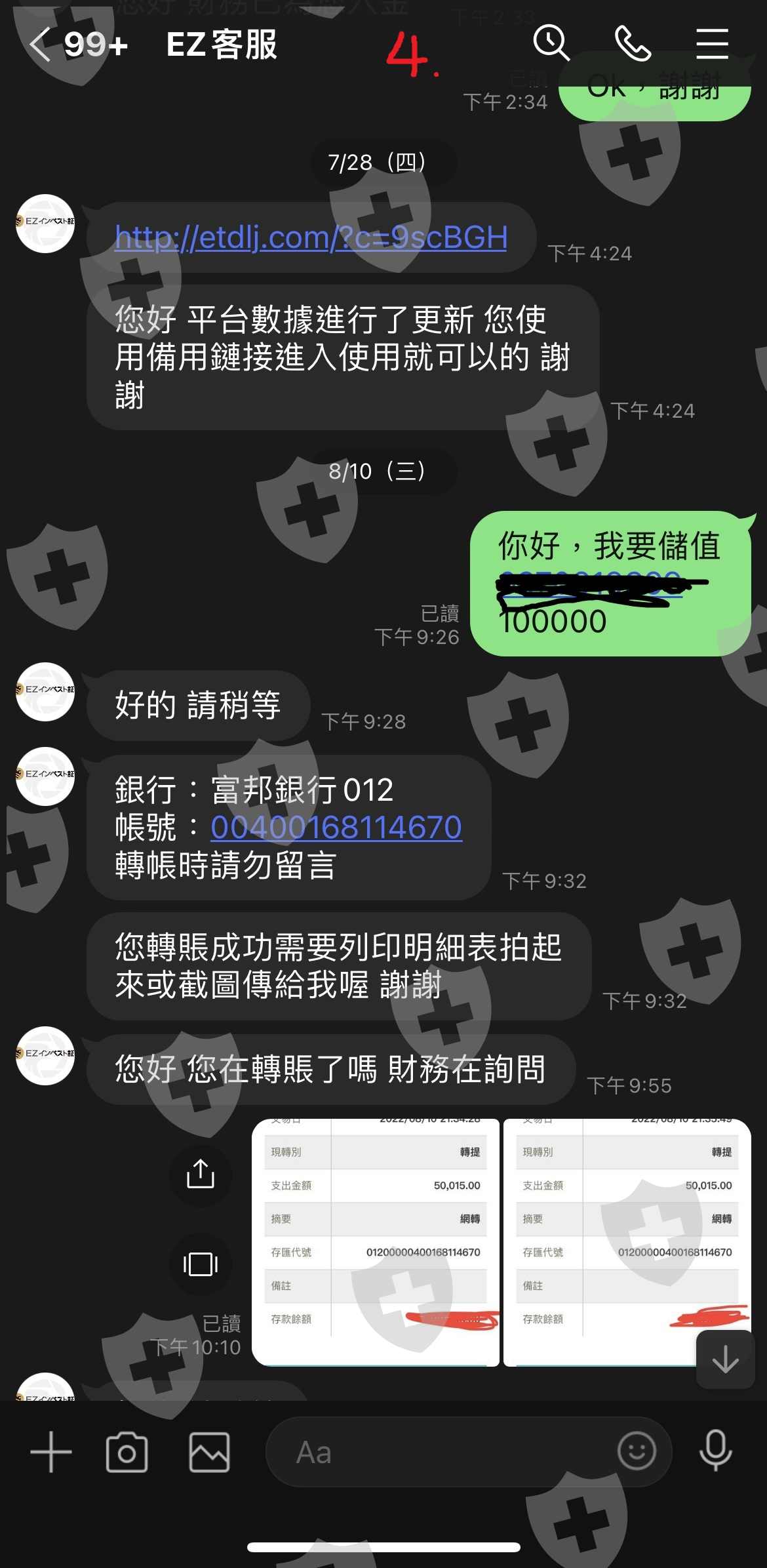Jump to the latest message
This screenshot has width=767, height=1568.
(725, 1359)
